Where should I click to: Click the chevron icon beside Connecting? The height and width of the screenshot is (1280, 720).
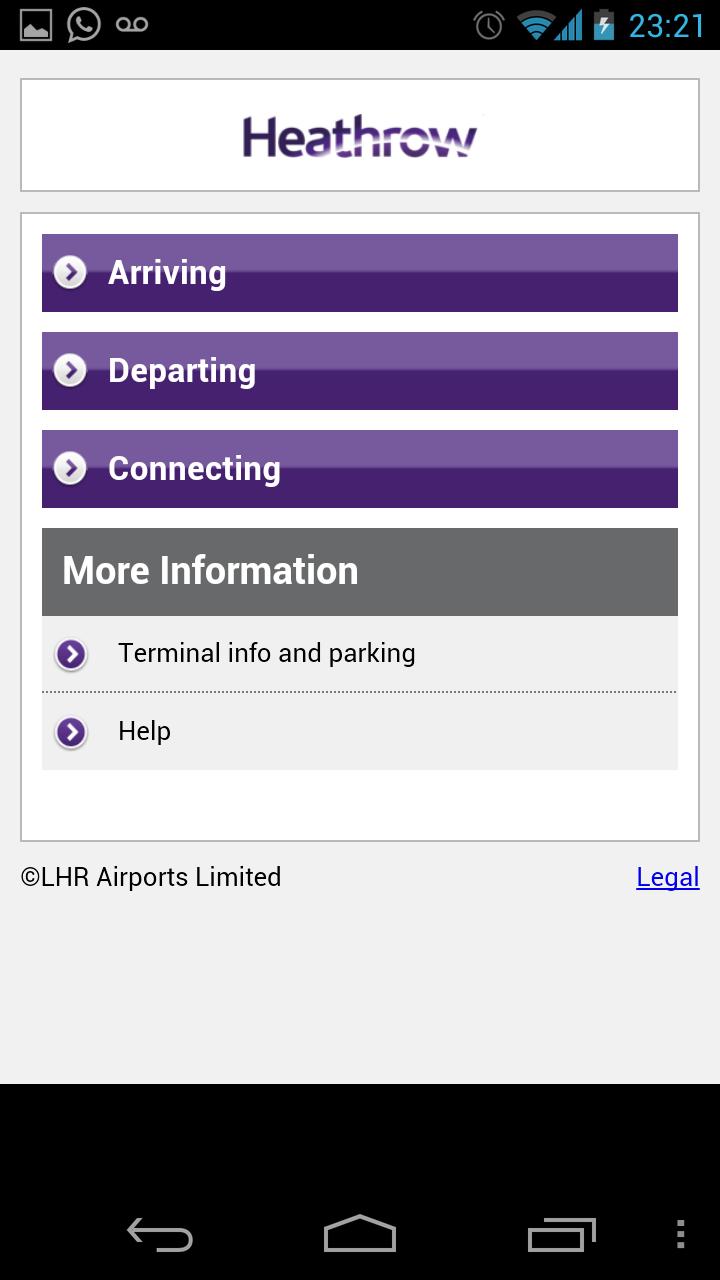(69, 467)
